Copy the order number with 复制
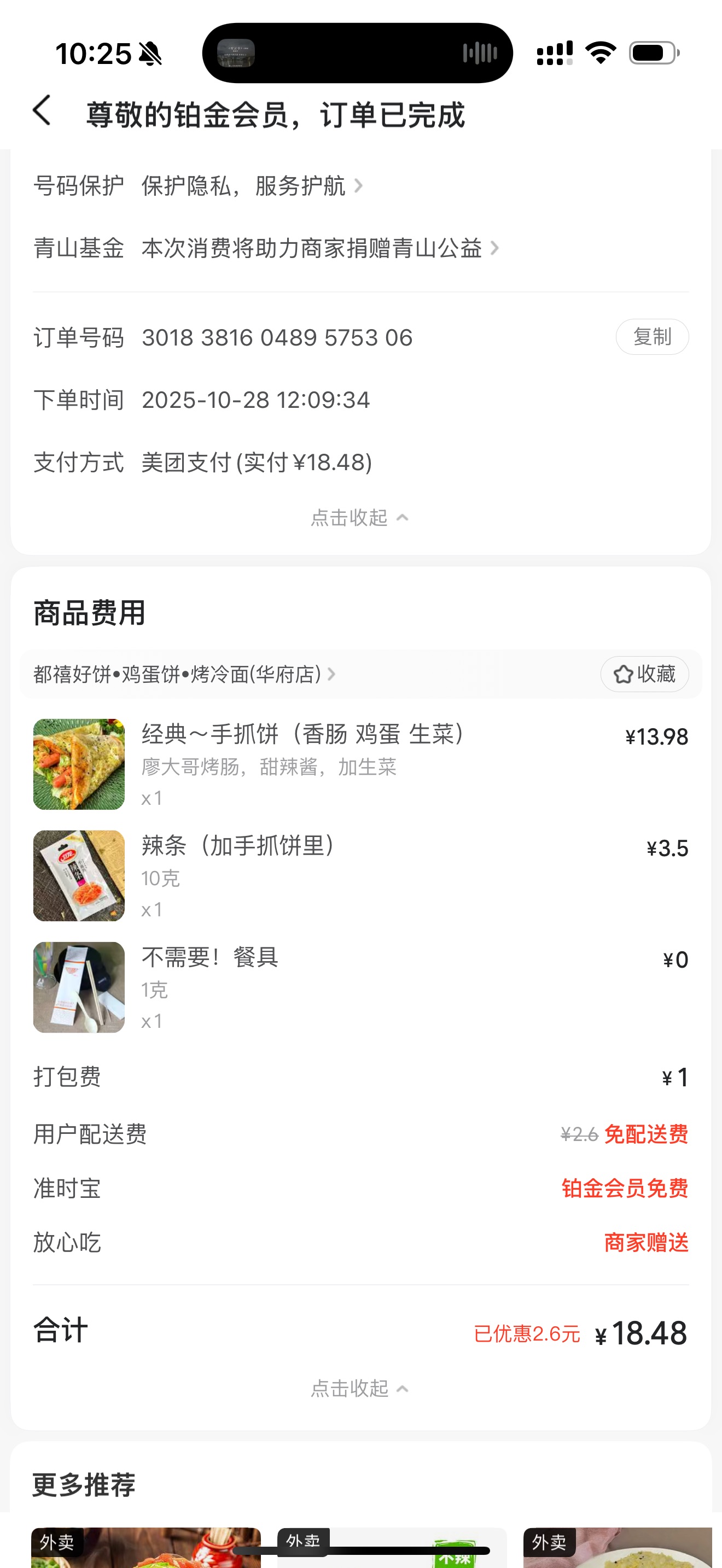Viewport: 722px width, 1568px height. pyautogui.click(x=651, y=337)
